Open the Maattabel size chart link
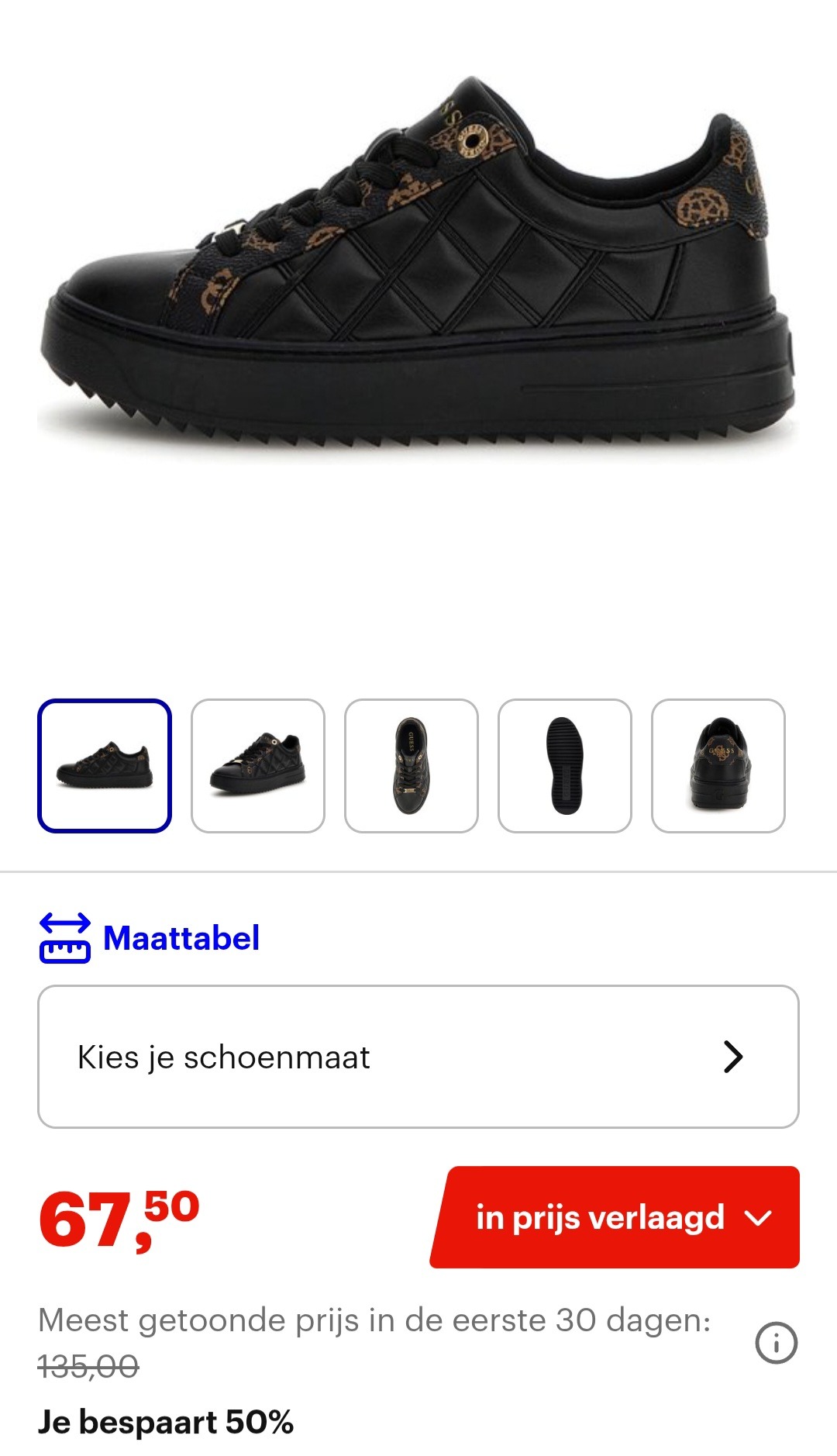The height and width of the screenshot is (1456, 837). 150,938
